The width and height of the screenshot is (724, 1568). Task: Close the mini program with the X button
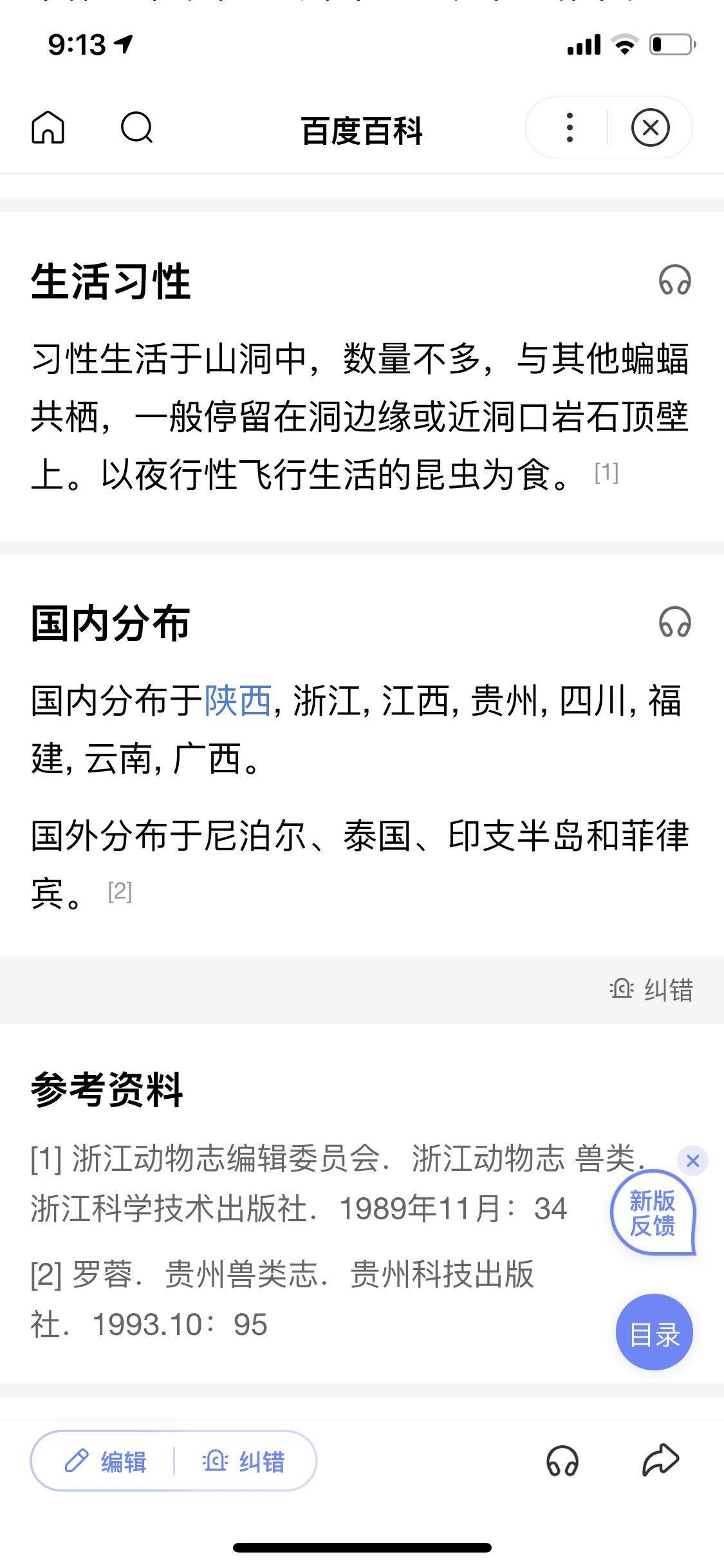(650, 127)
